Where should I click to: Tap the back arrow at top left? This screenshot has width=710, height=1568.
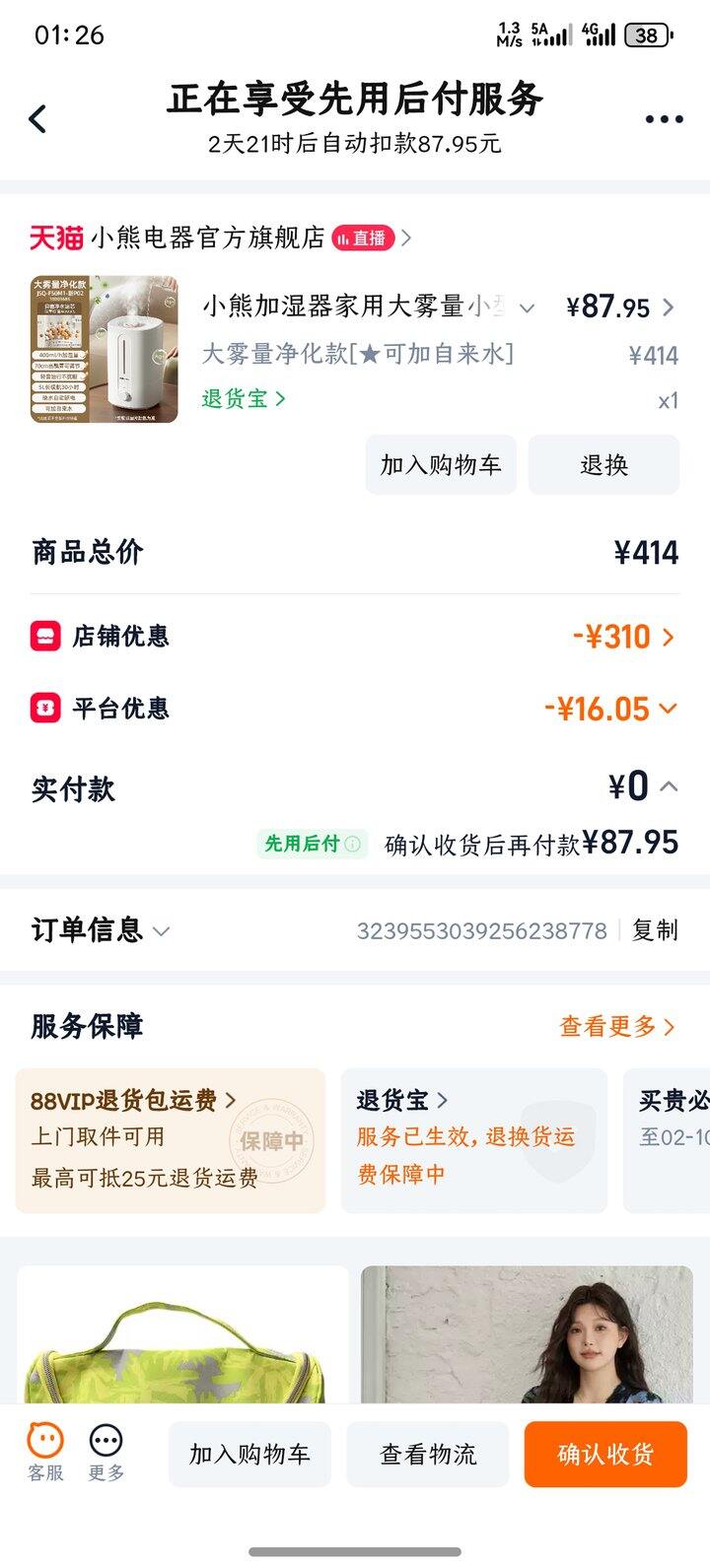click(x=37, y=117)
